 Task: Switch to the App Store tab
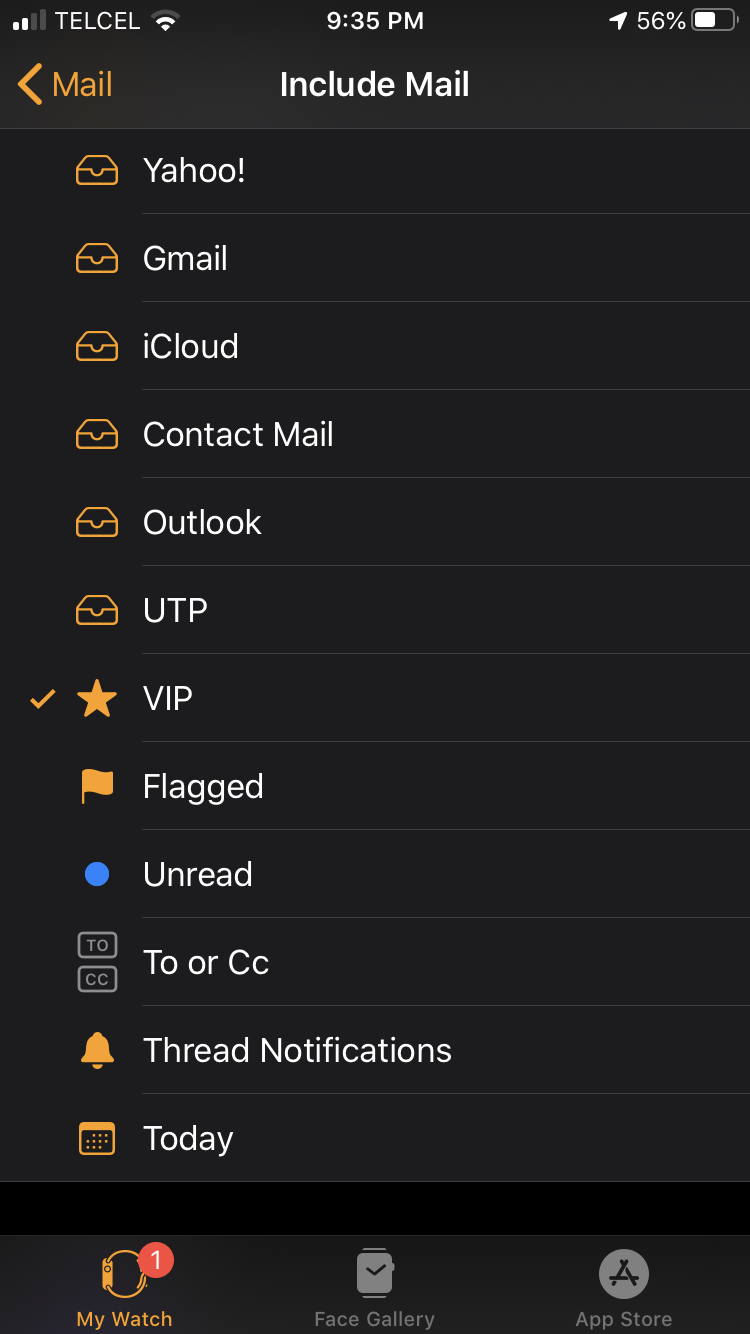(624, 1286)
